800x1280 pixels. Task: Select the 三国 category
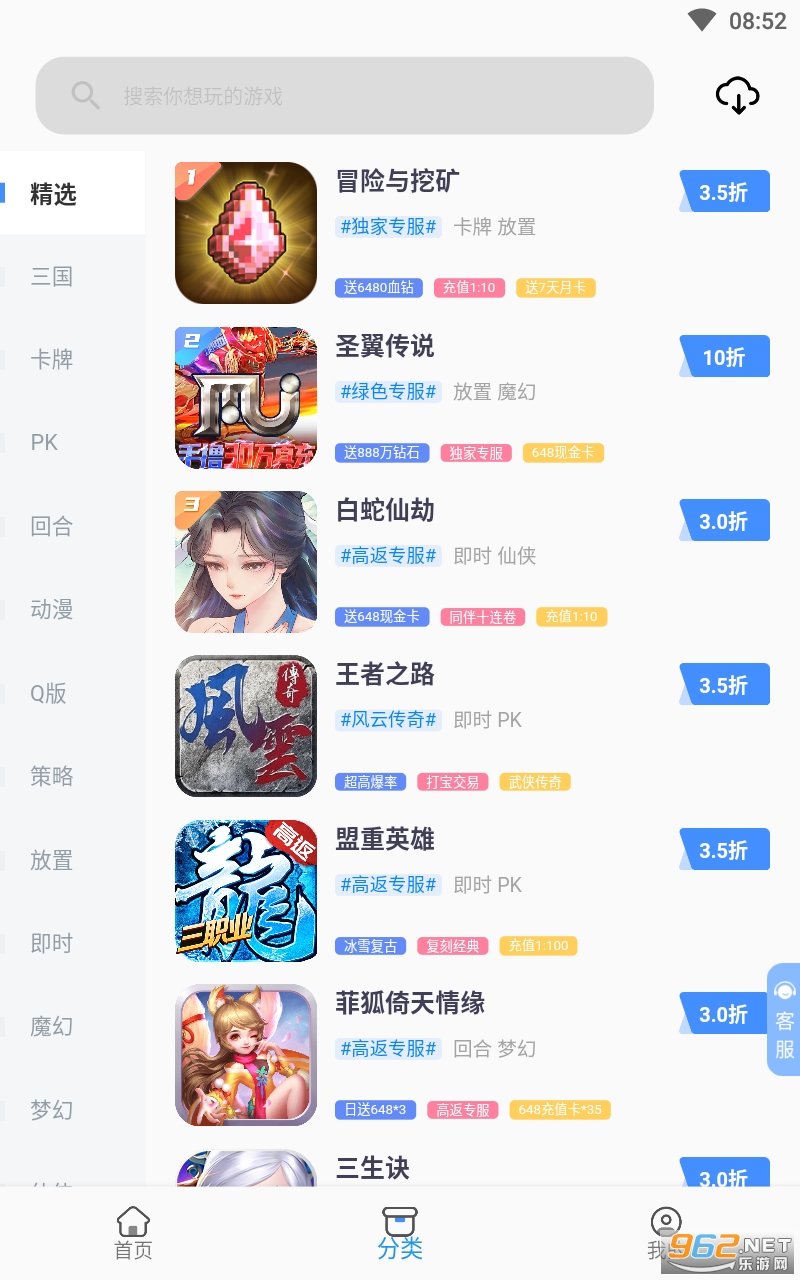coord(52,276)
